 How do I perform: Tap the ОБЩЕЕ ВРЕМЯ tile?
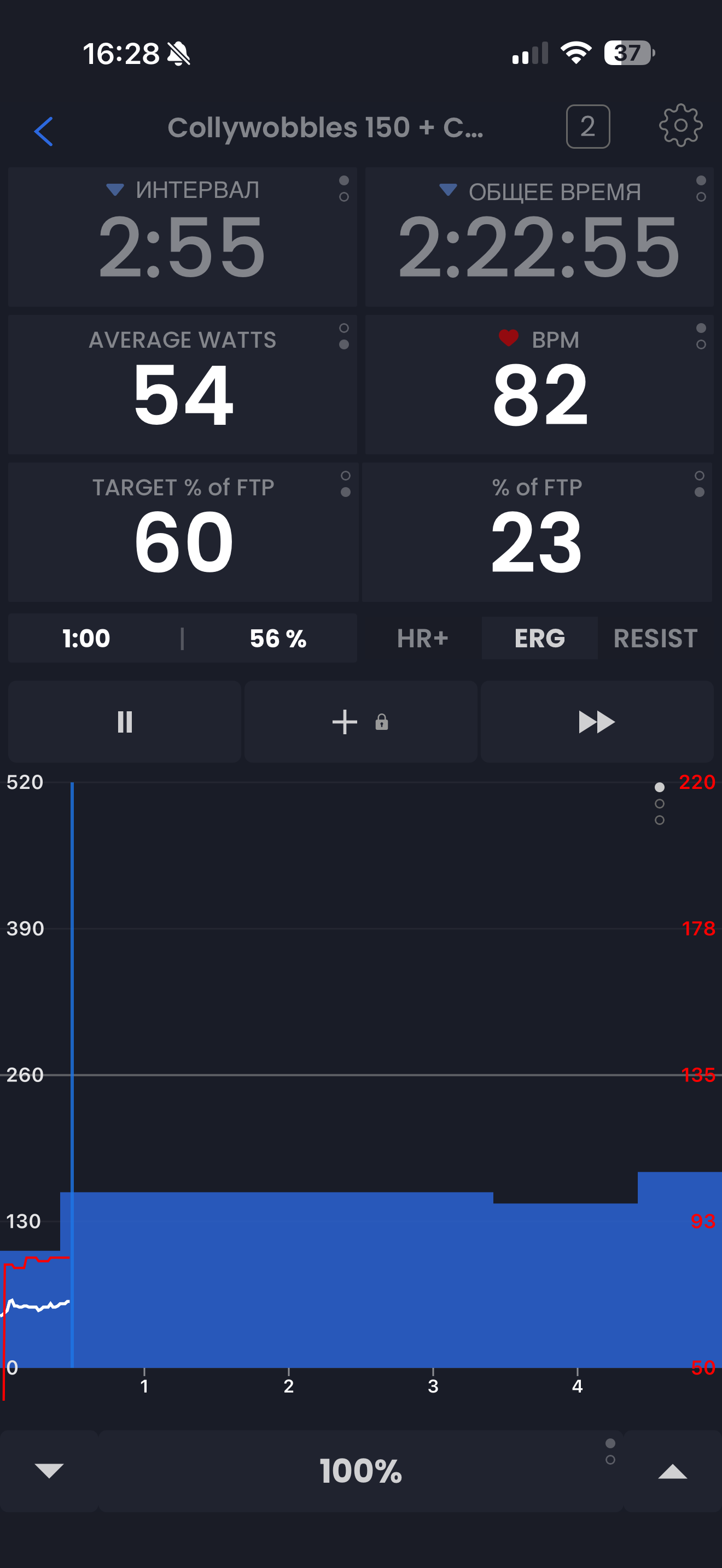539,237
